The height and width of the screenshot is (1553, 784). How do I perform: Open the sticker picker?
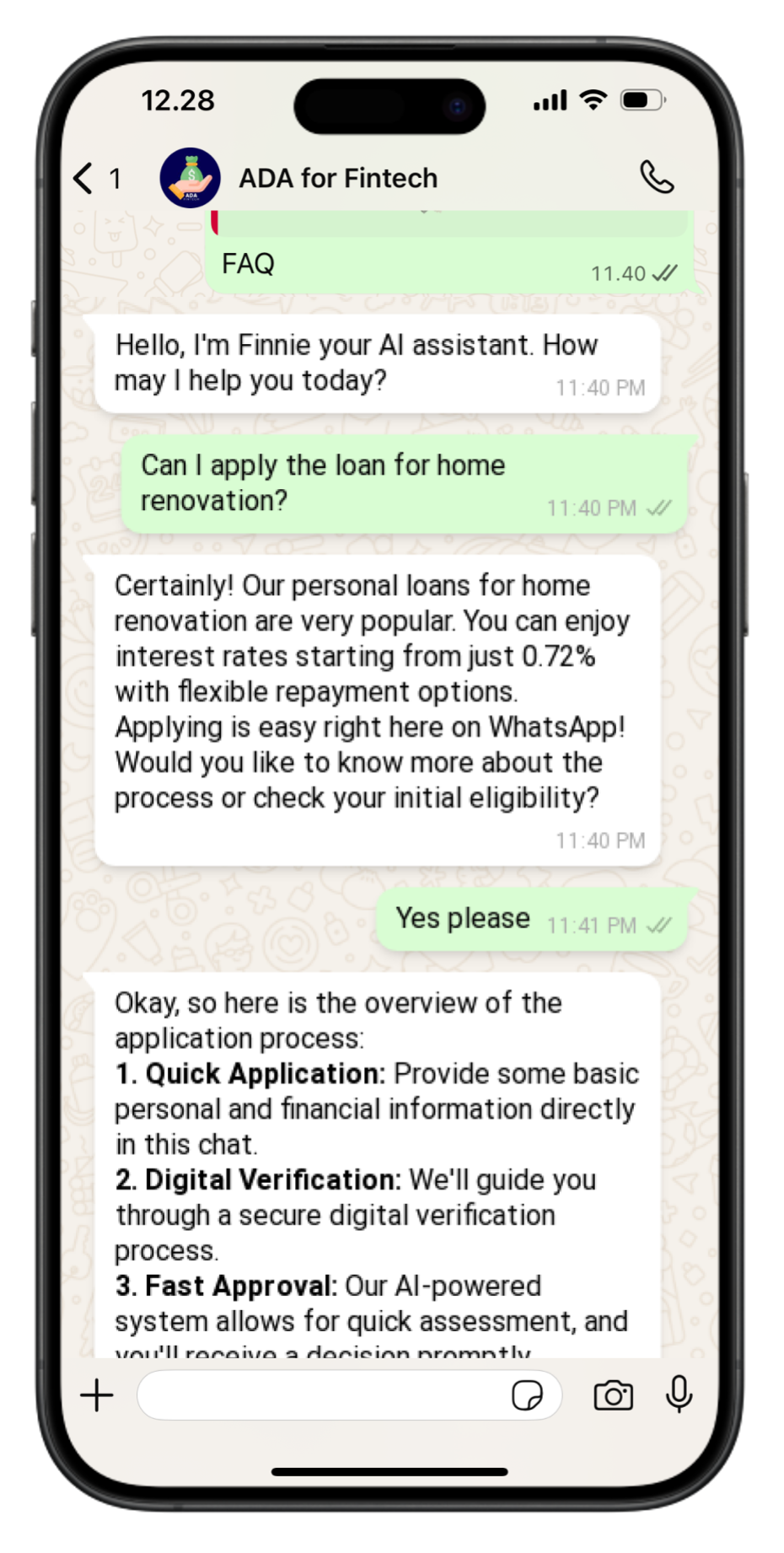528,1395
